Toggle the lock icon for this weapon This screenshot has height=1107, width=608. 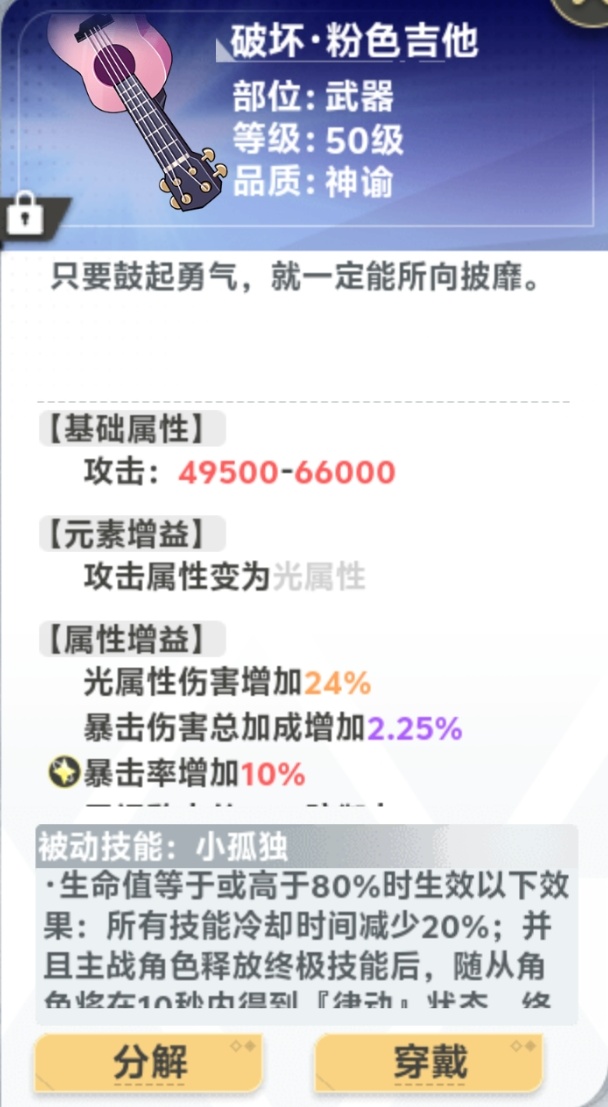(x=22, y=216)
